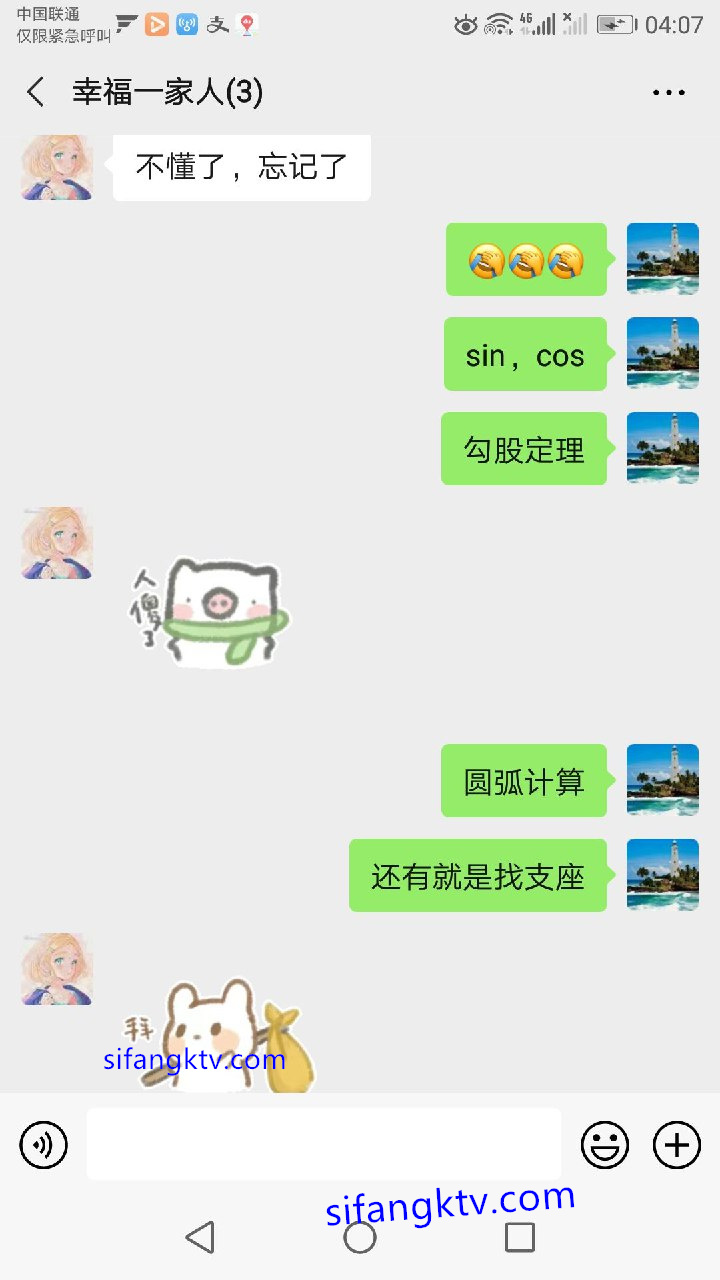Screen dimensions: 720x1280
Task: Tap the message text input box
Action: click(x=323, y=1144)
